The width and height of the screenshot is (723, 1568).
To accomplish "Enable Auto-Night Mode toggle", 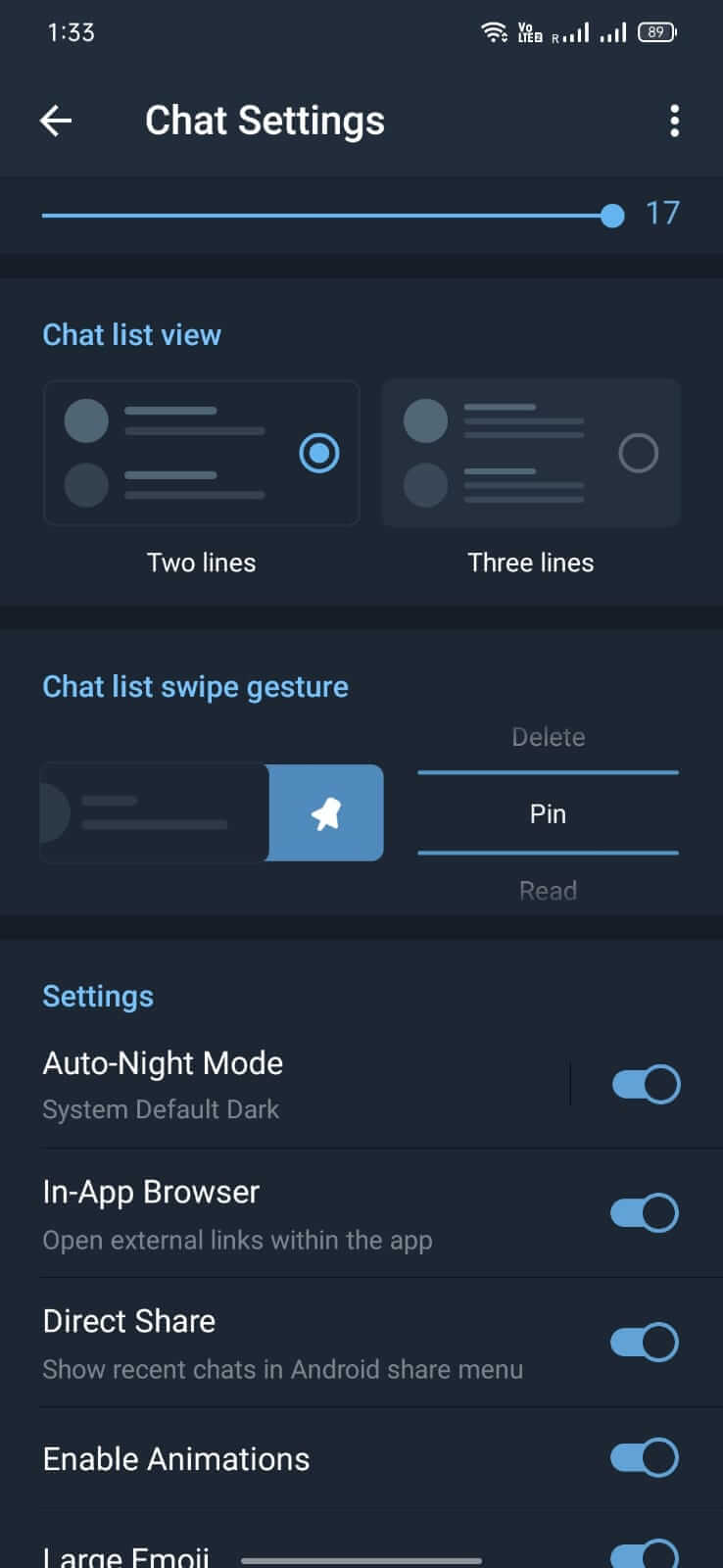I will 645,1084.
